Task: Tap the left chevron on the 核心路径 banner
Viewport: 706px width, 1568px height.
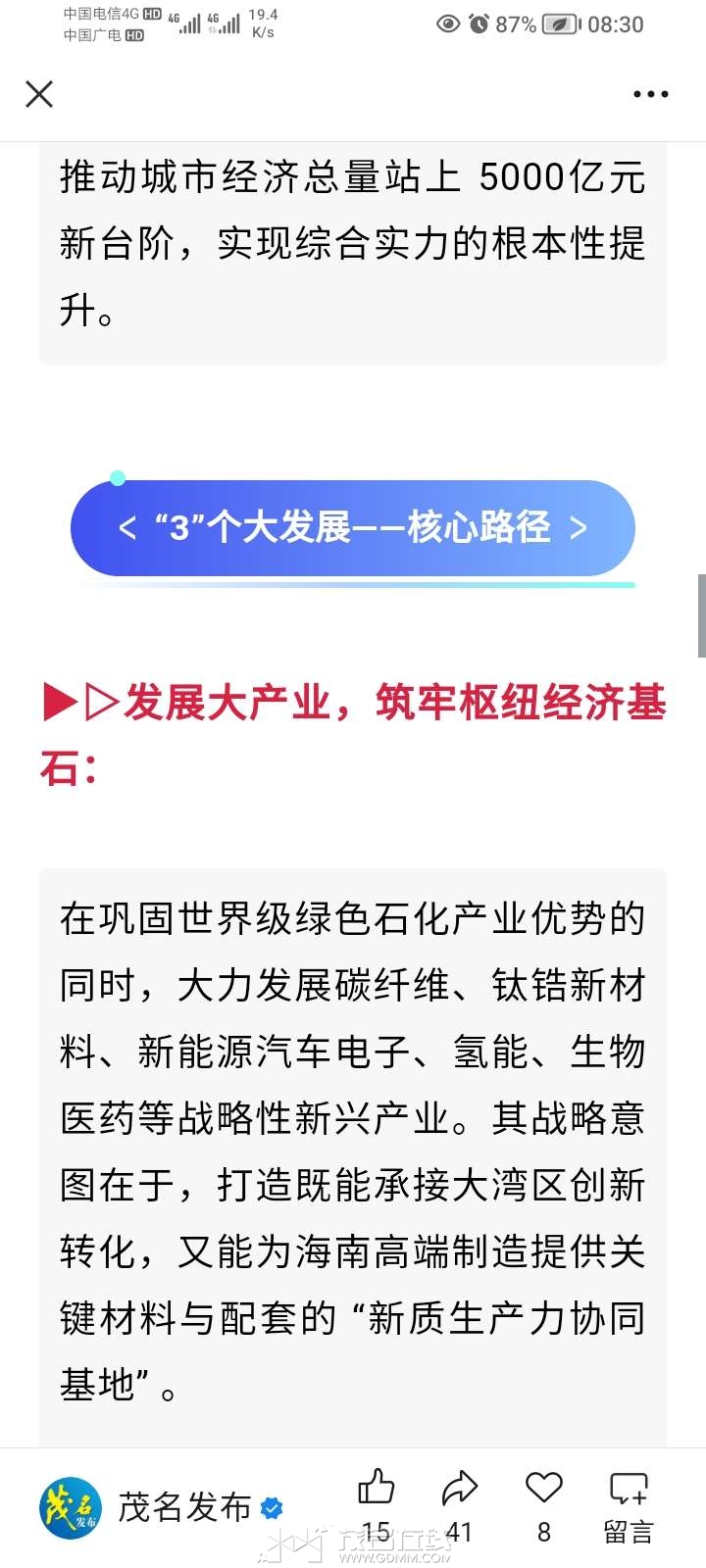Action: tap(128, 527)
